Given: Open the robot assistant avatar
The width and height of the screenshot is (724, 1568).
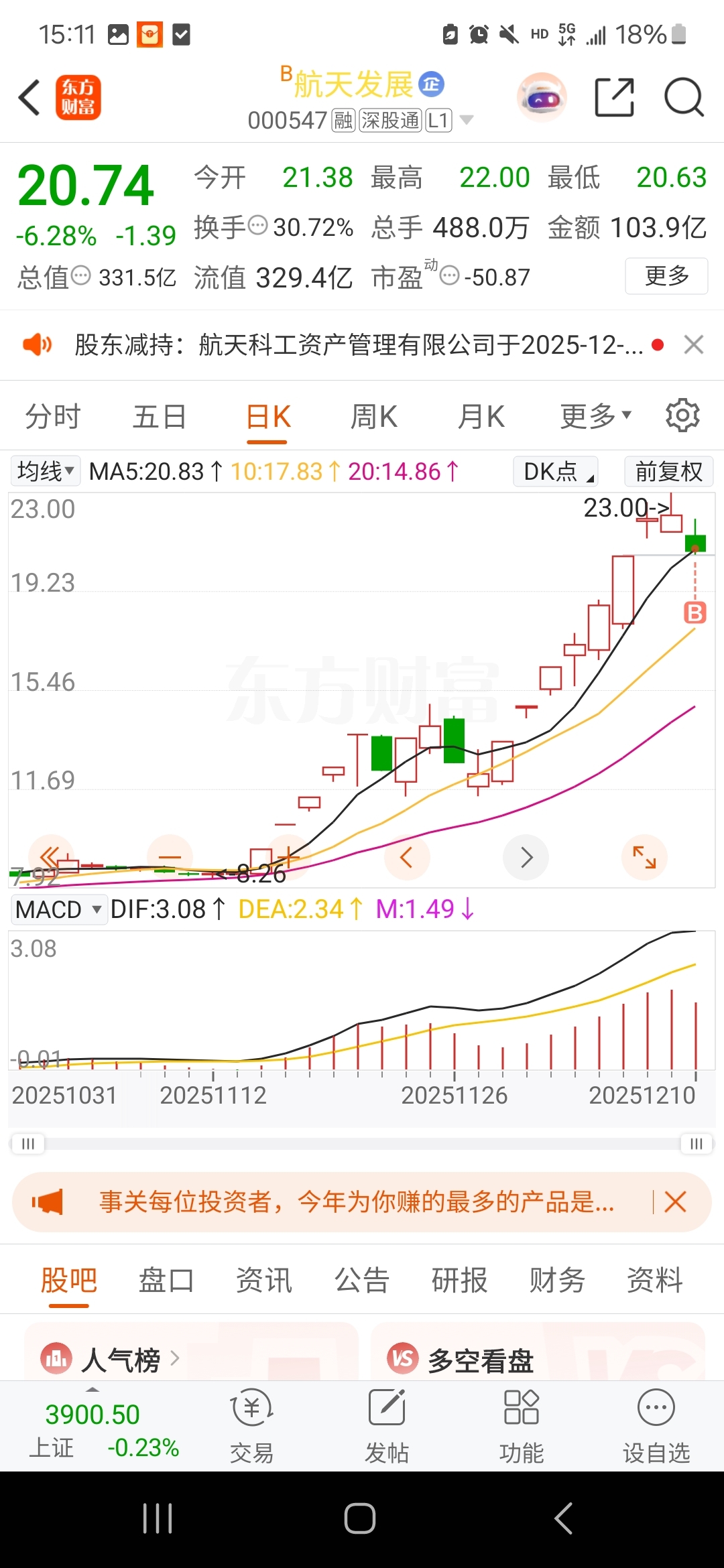Looking at the screenshot, I should (542, 98).
